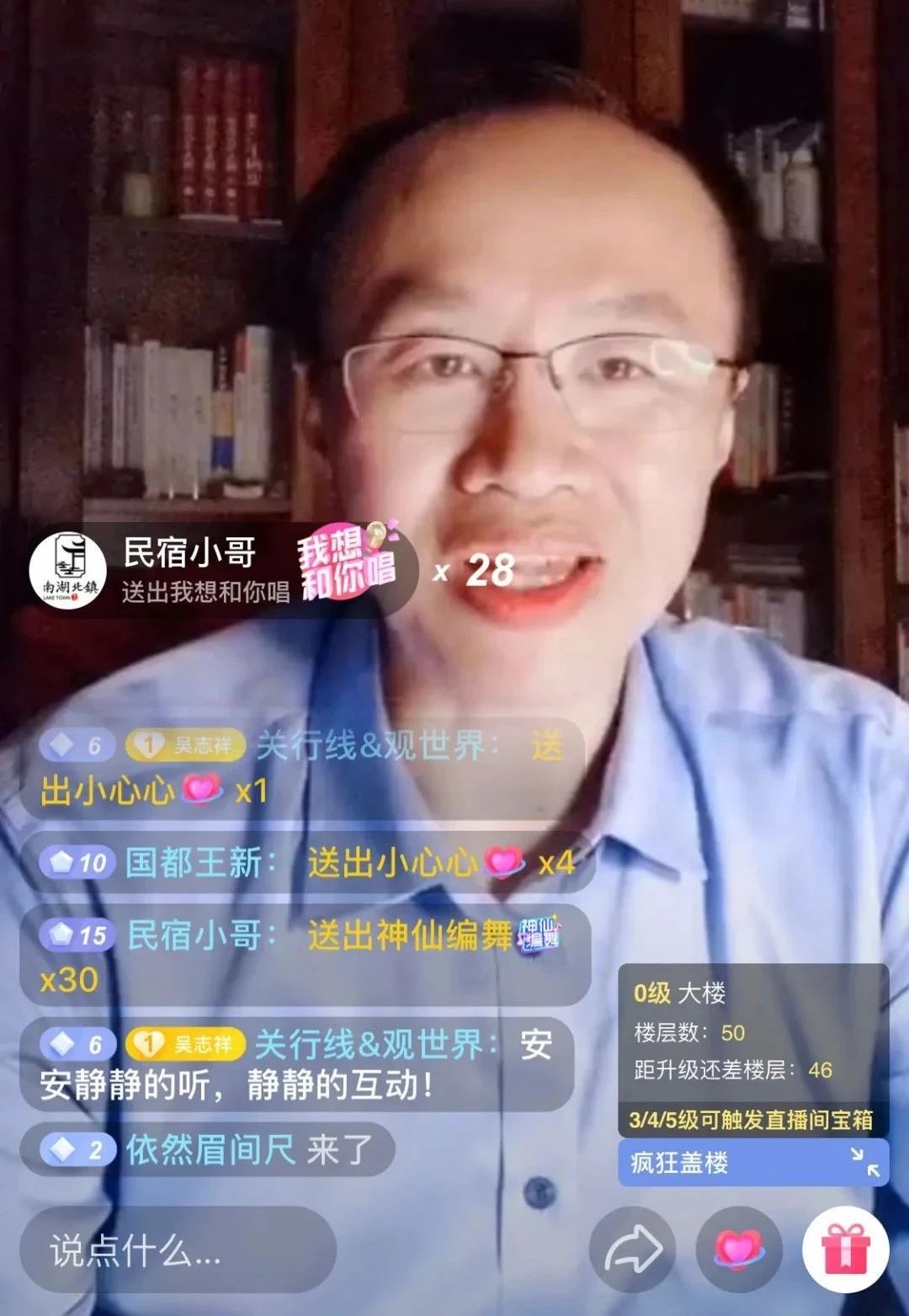Open 民宿小哥's 神仙编舞 gift message
The height and width of the screenshot is (1316, 909).
click(x=303, y=956)
